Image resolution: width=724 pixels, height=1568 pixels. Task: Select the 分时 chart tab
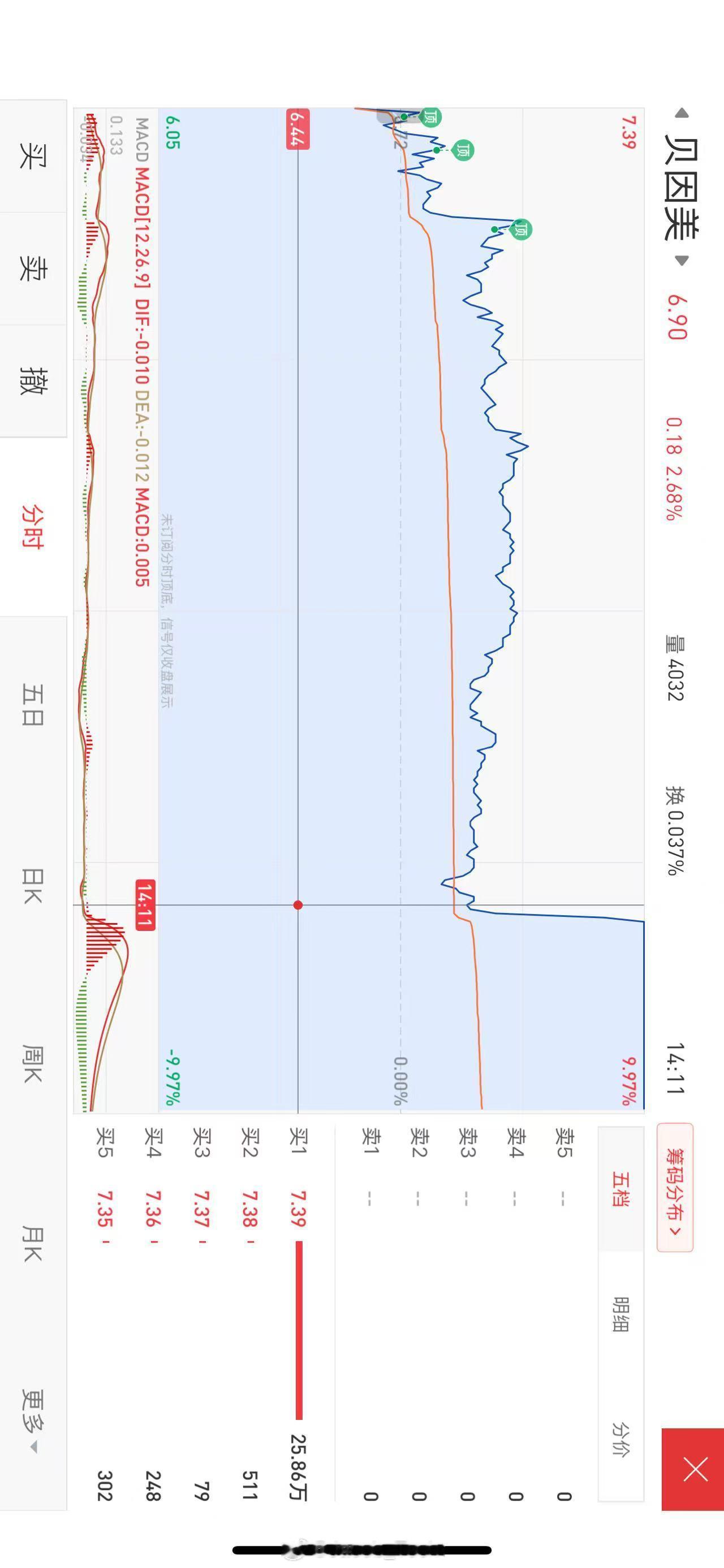tap(33, 526)
